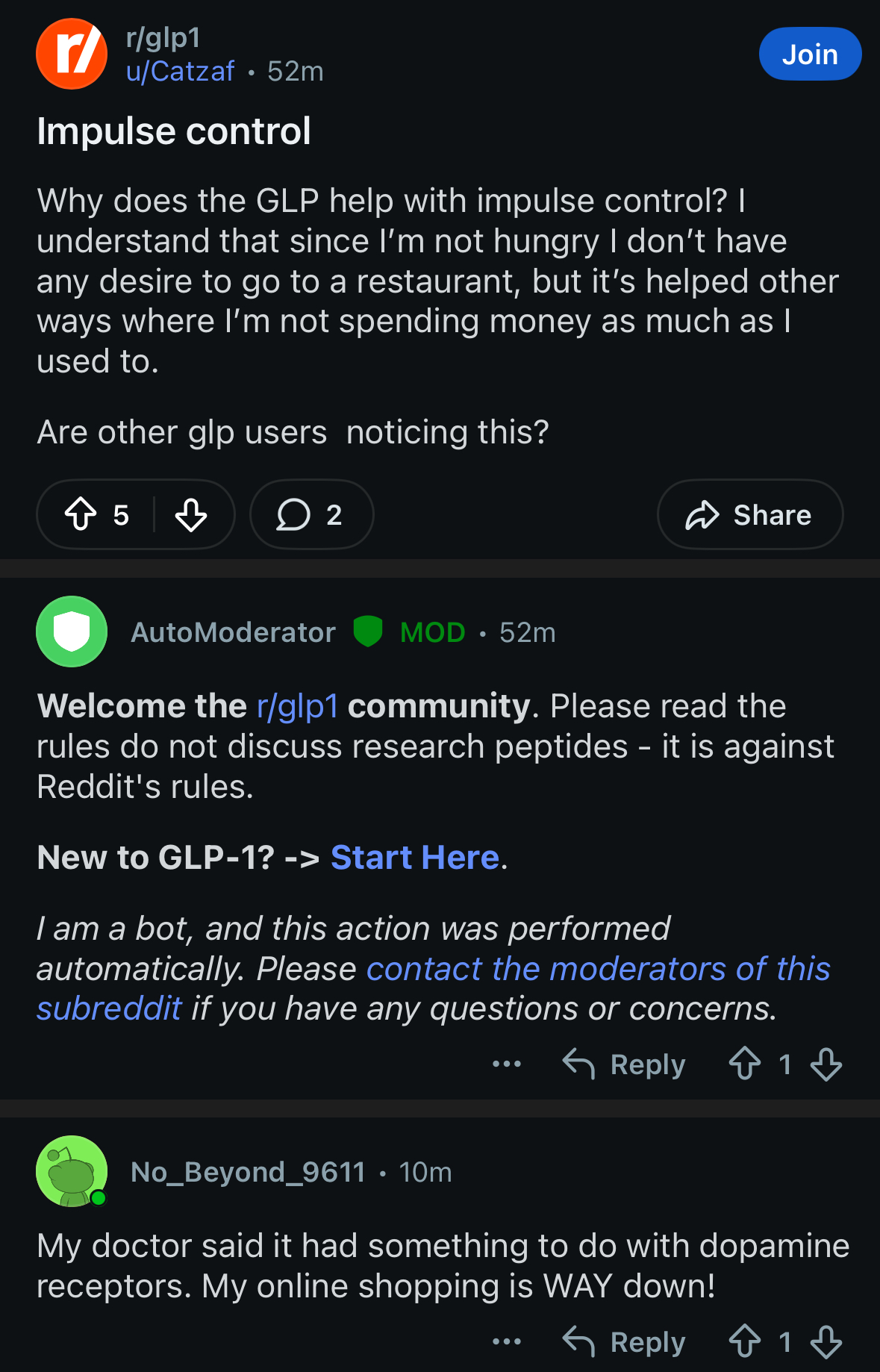Upvote the Impulse control post
880x1372 pixels.
pos(81,514)
